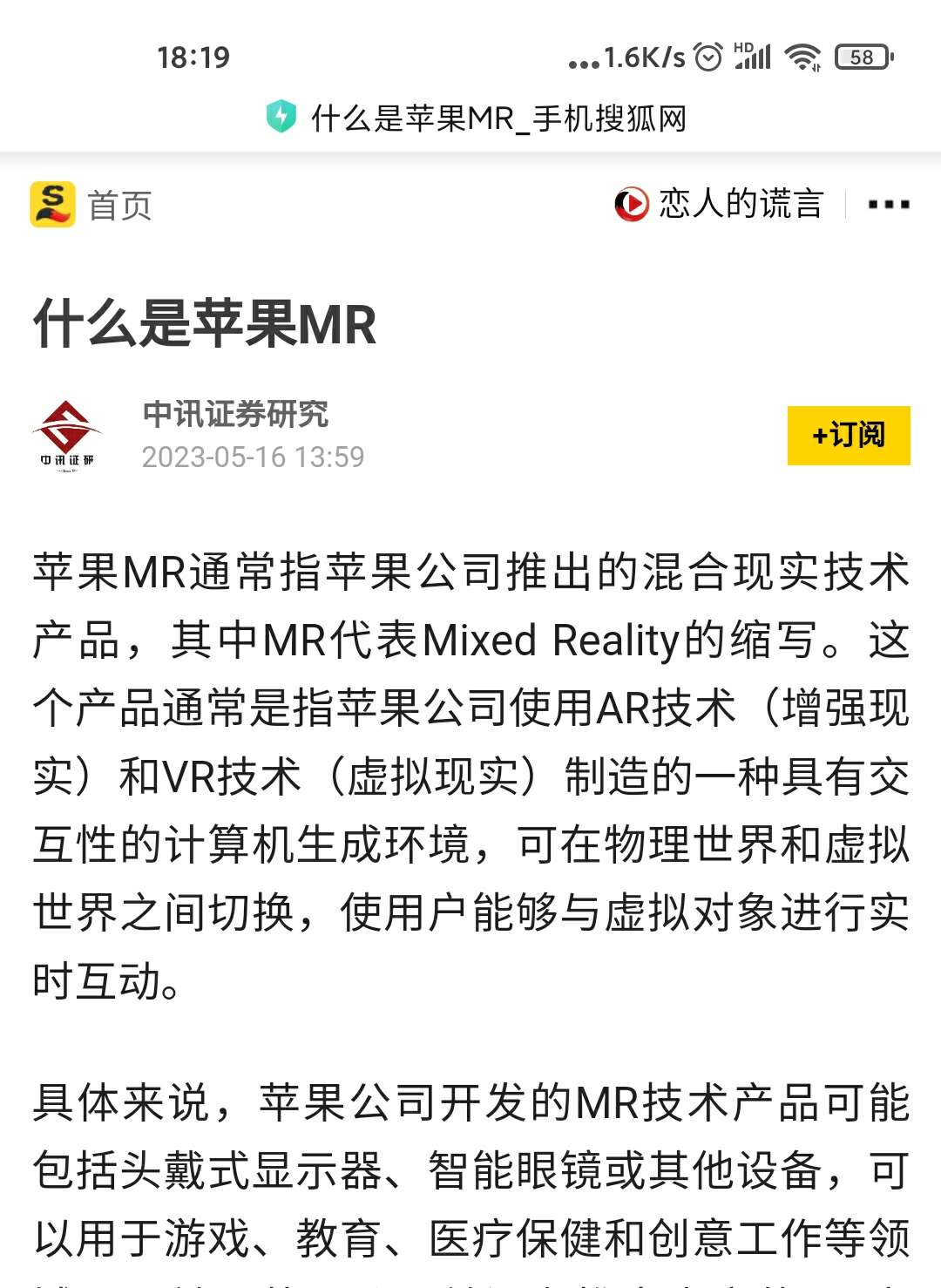Tap the first paragraph about 苹果MR

(x=470, y=767)
